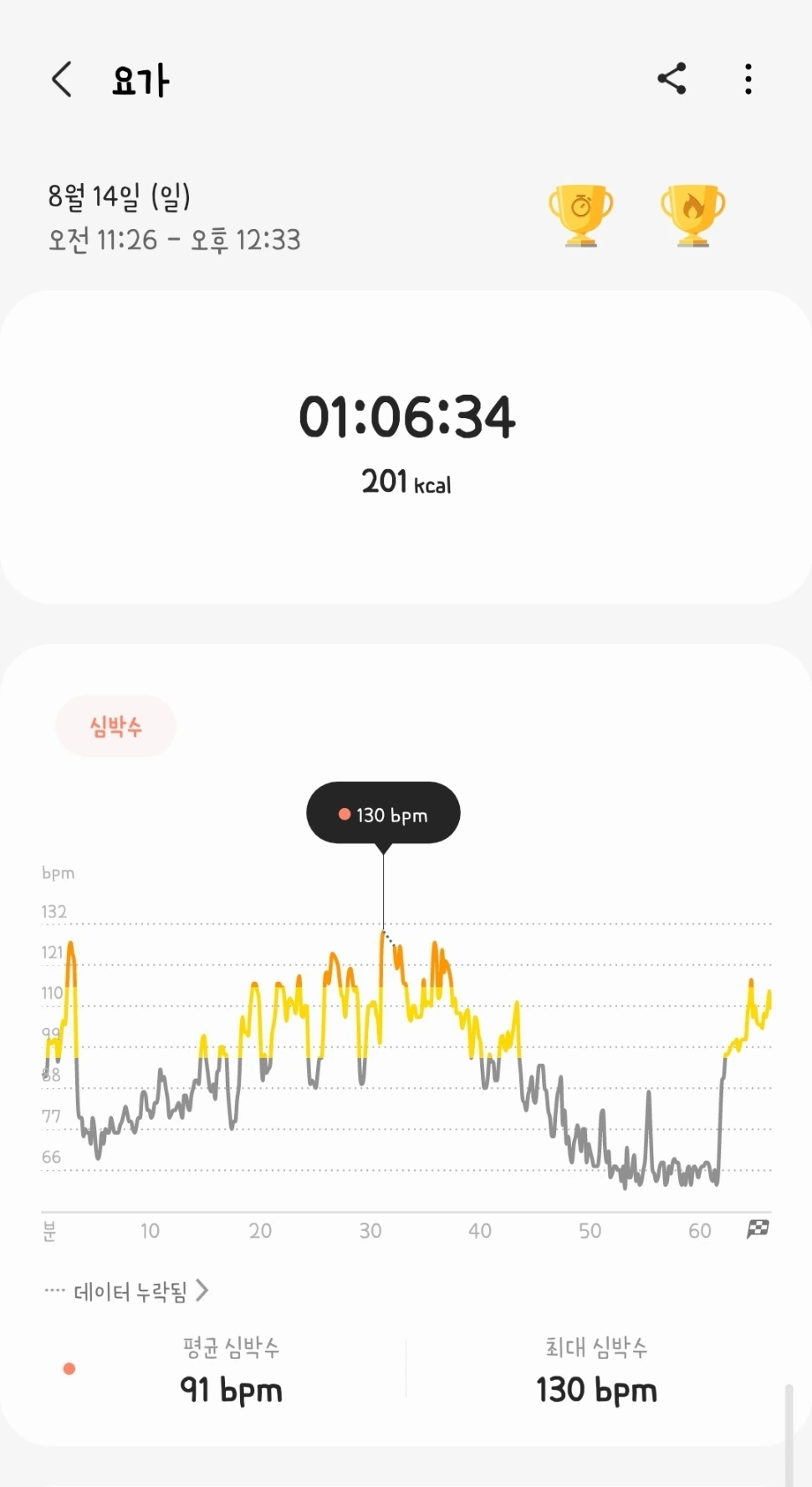Go back from the 요가 workout screen
The image size is (812, 1487).
62,79
